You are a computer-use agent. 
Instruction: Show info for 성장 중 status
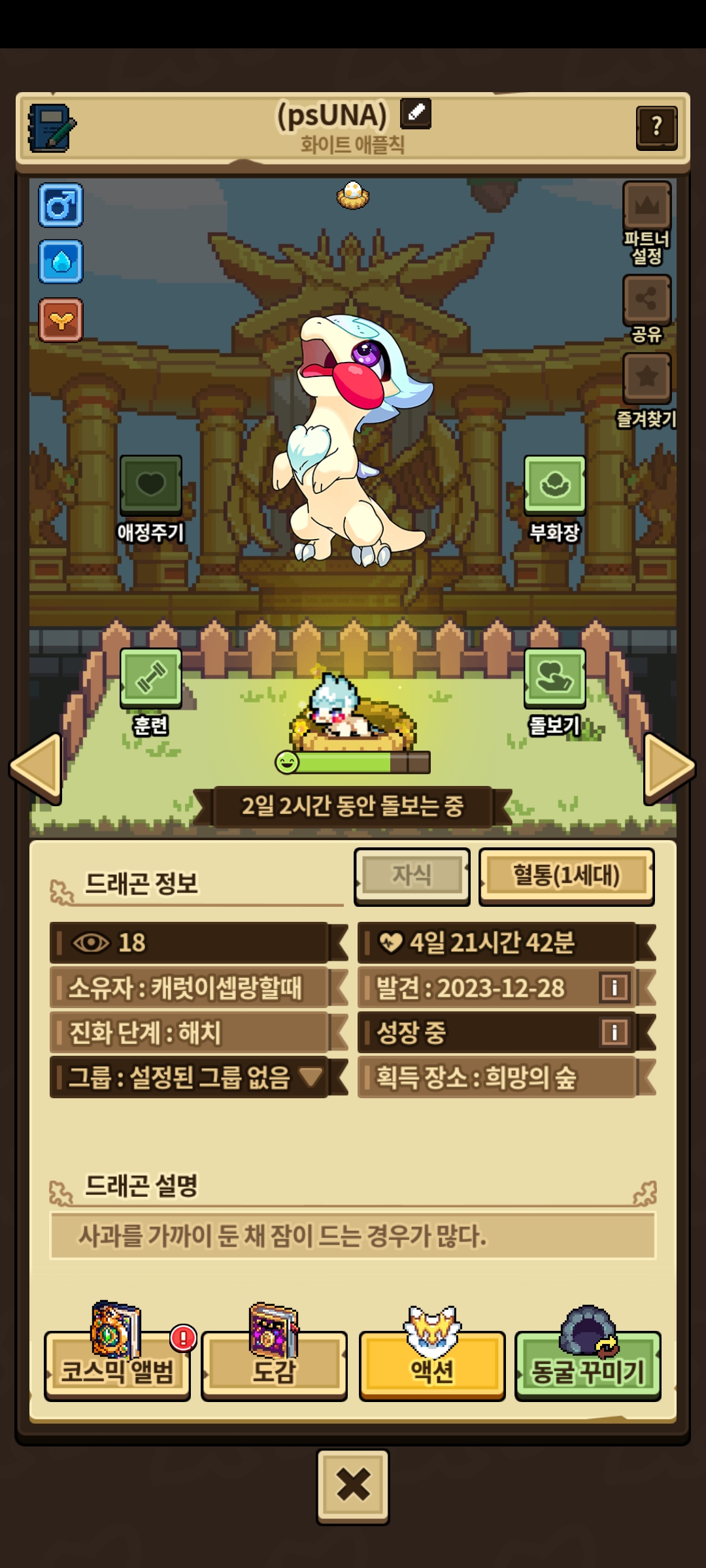614,1032
